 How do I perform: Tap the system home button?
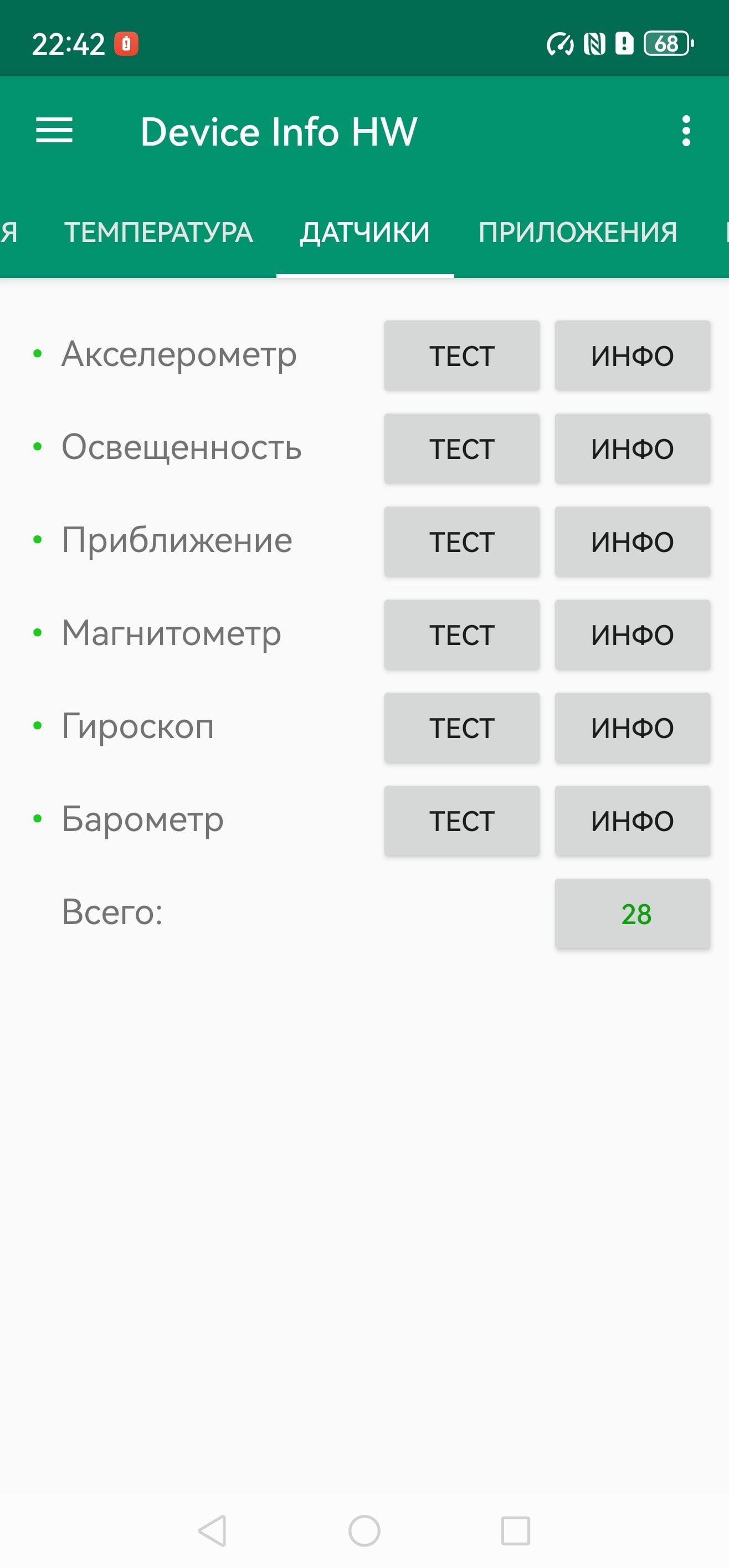pos(364,1531)
